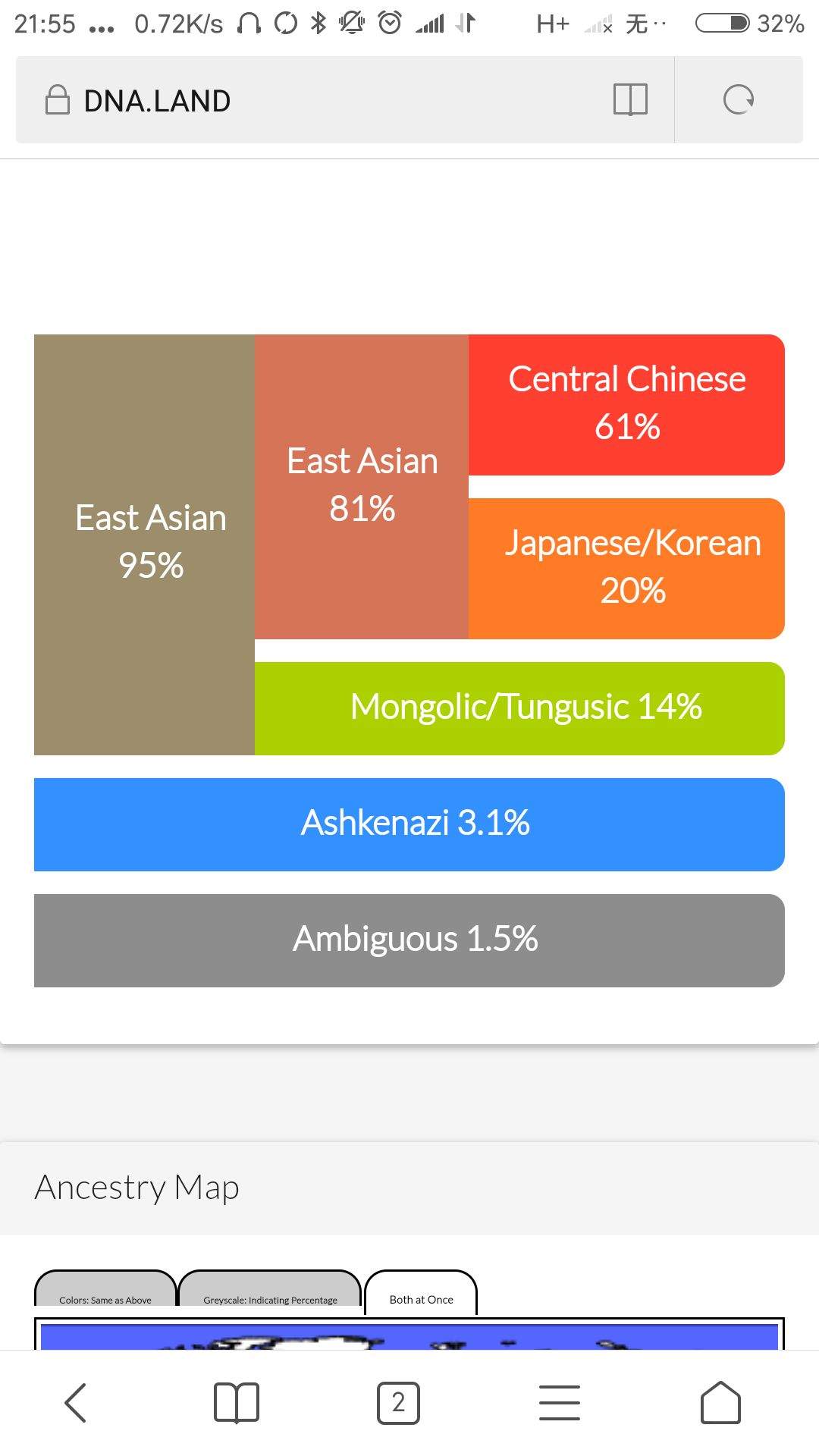The height and width of the screenshot is (1456, 819).
Task: Reload the page
Action: pos(739,99)
